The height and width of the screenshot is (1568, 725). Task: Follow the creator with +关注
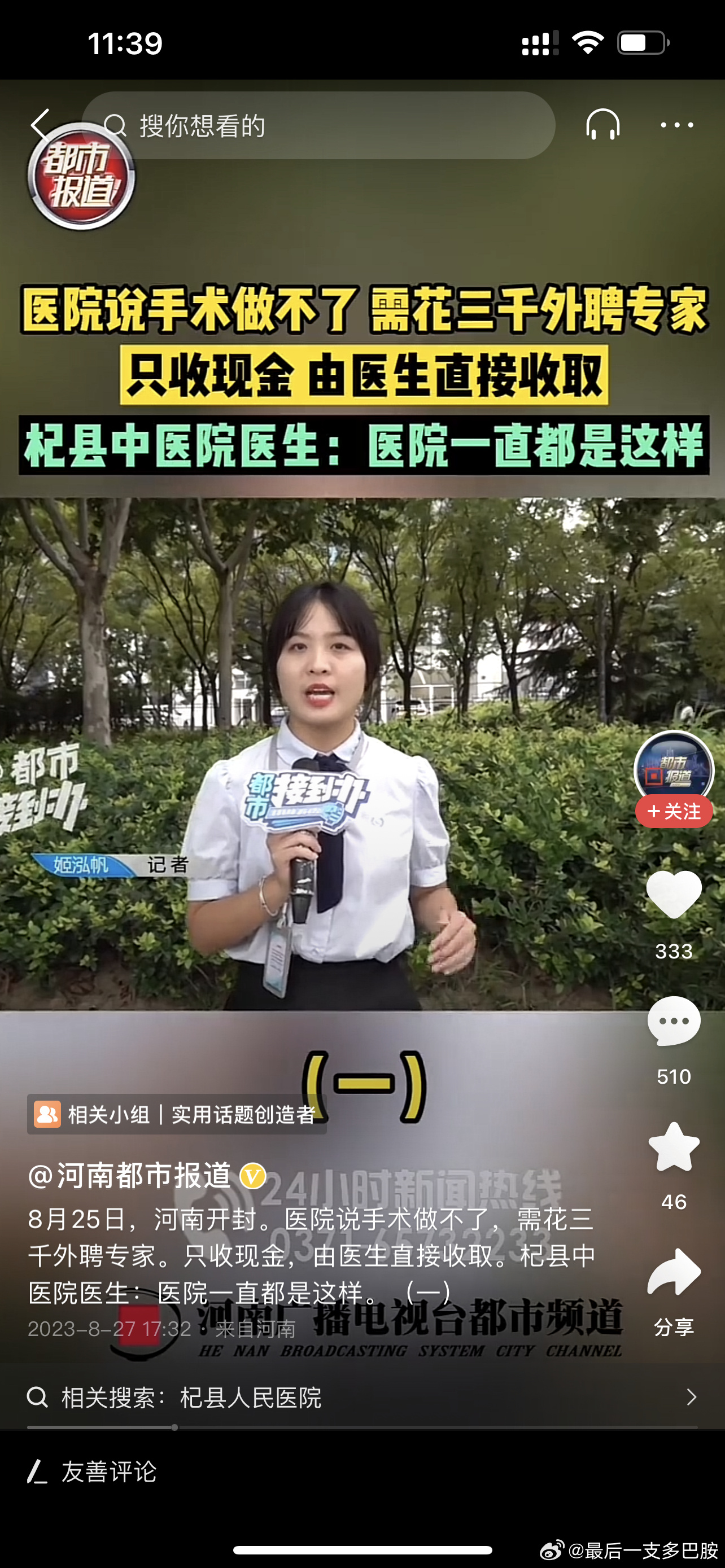click(673, 812)
